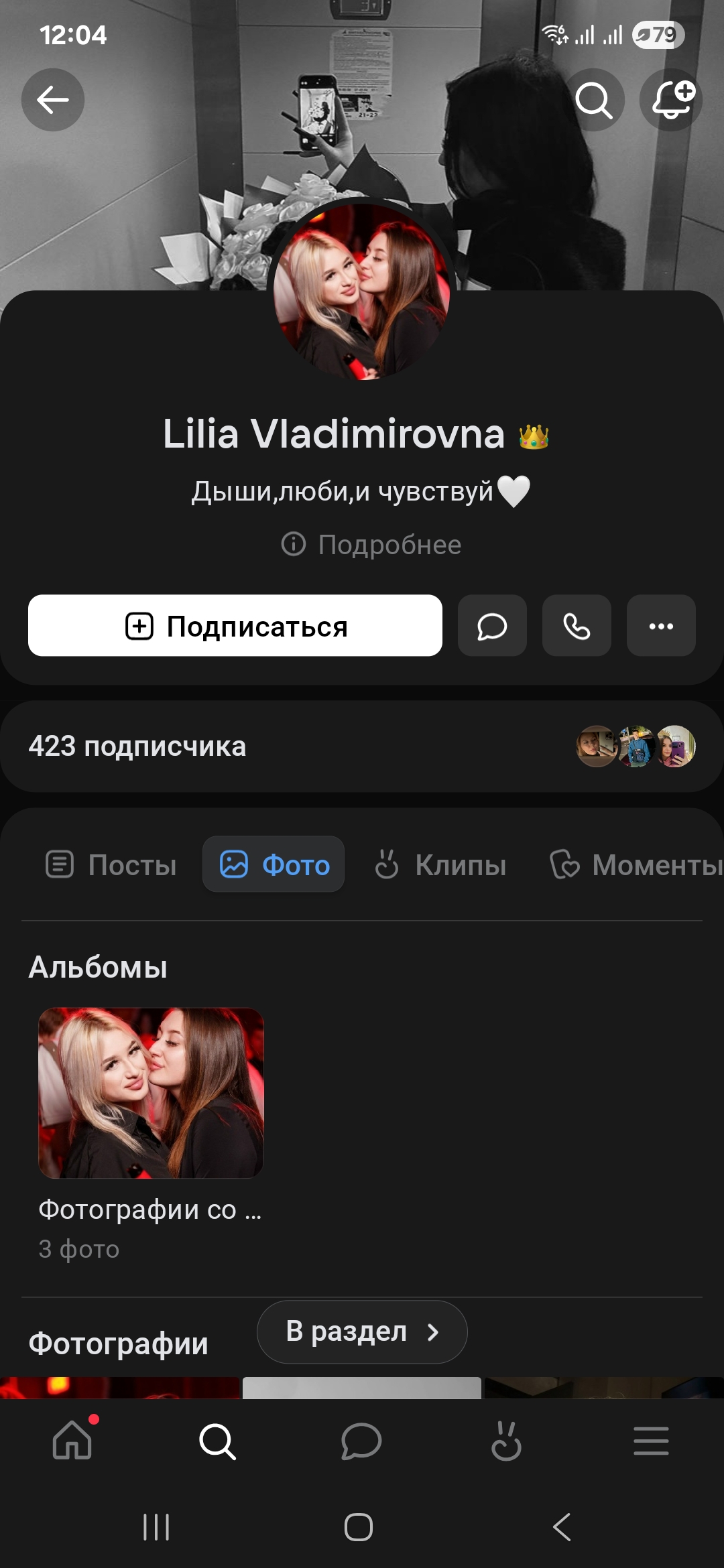
Task: Open clips from the bottom navigation
Action: [506, 1441]
